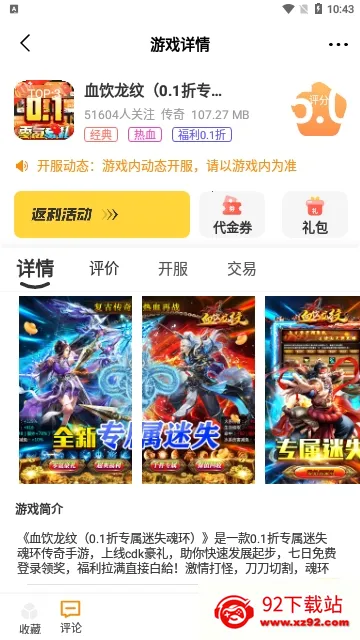Open the 返利活动 rebate banner
Screen dimensions: 360x640
102,214
